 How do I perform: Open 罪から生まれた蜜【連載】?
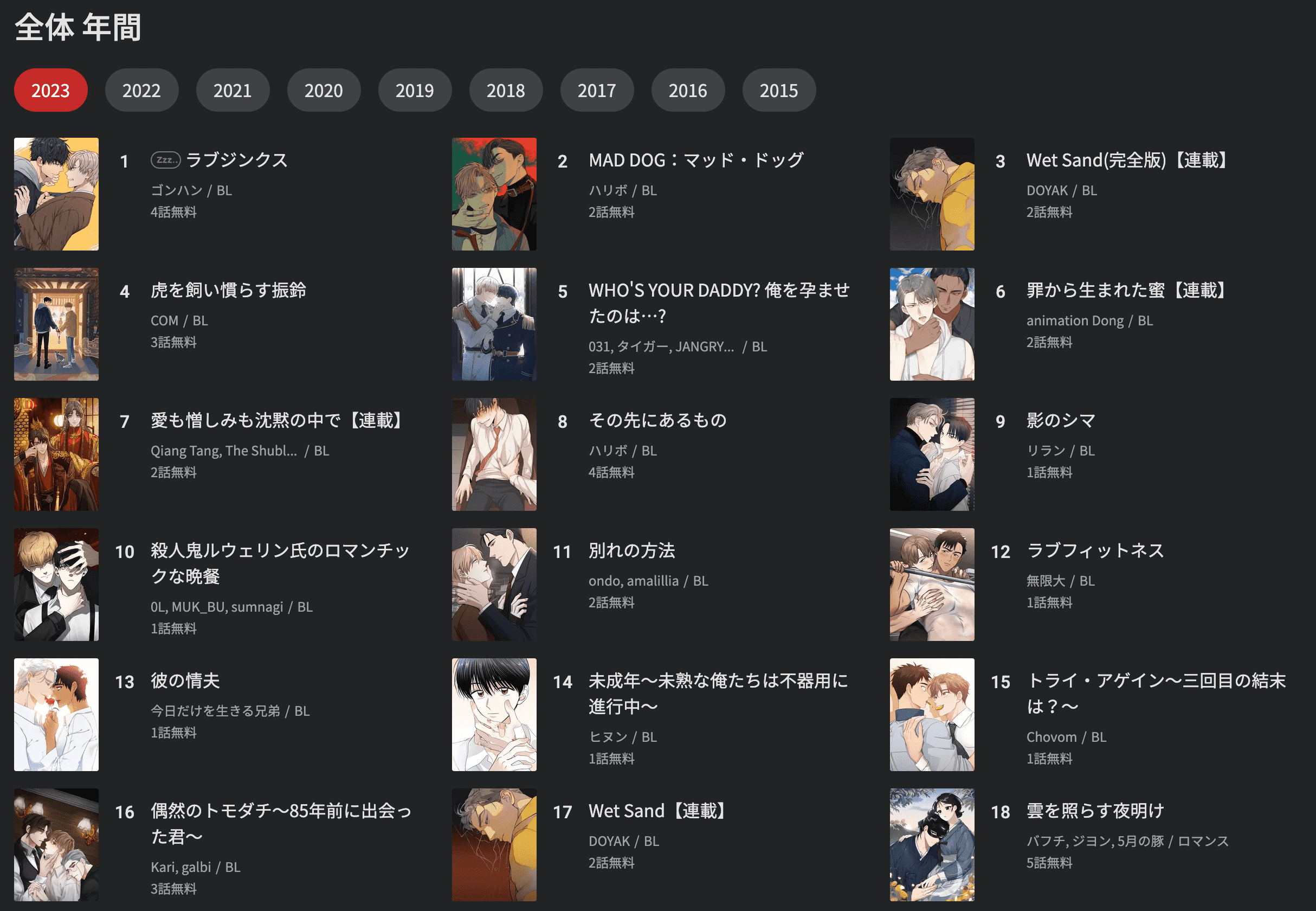1126,291
